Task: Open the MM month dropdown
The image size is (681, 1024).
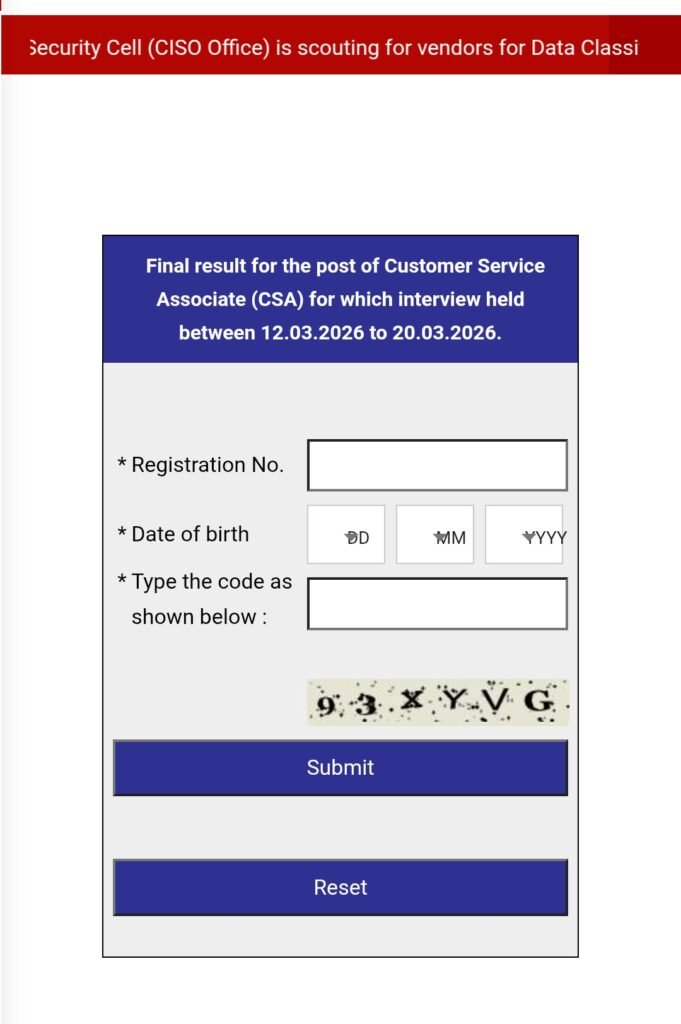Action: point(435,535)
